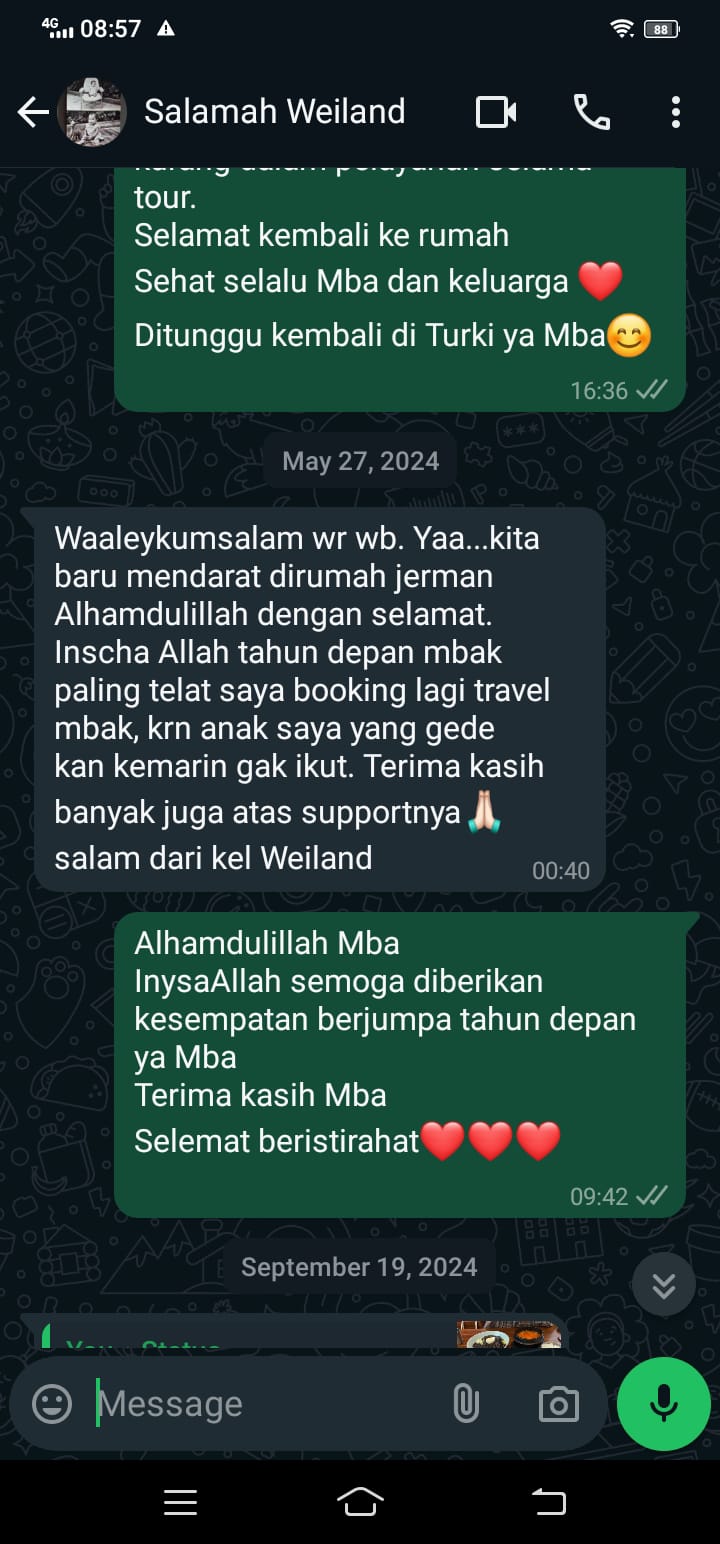This screenshot has width=720, height=1544.
Task: Go back to the chats list
Action: tap(33, 113)
